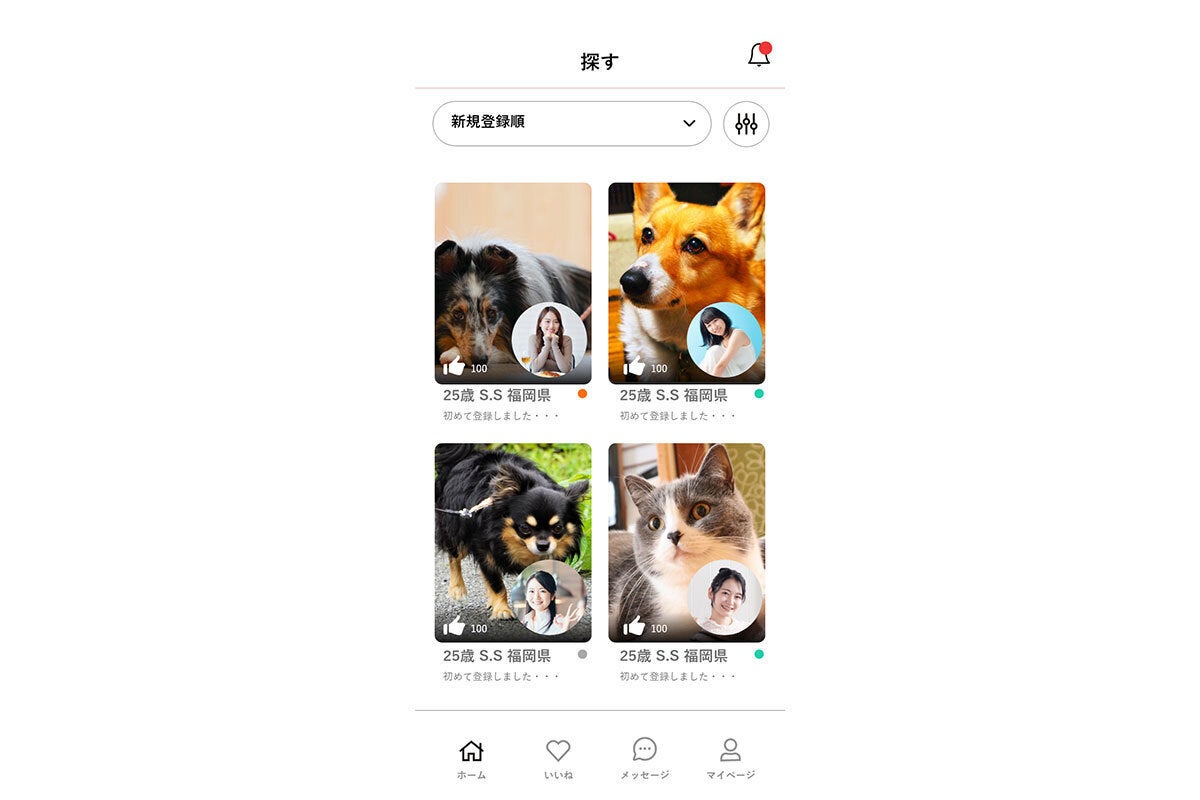Open the filter settings sliders icon
Viewport: 1200px width, 800px height.
[x=746, y=124]
